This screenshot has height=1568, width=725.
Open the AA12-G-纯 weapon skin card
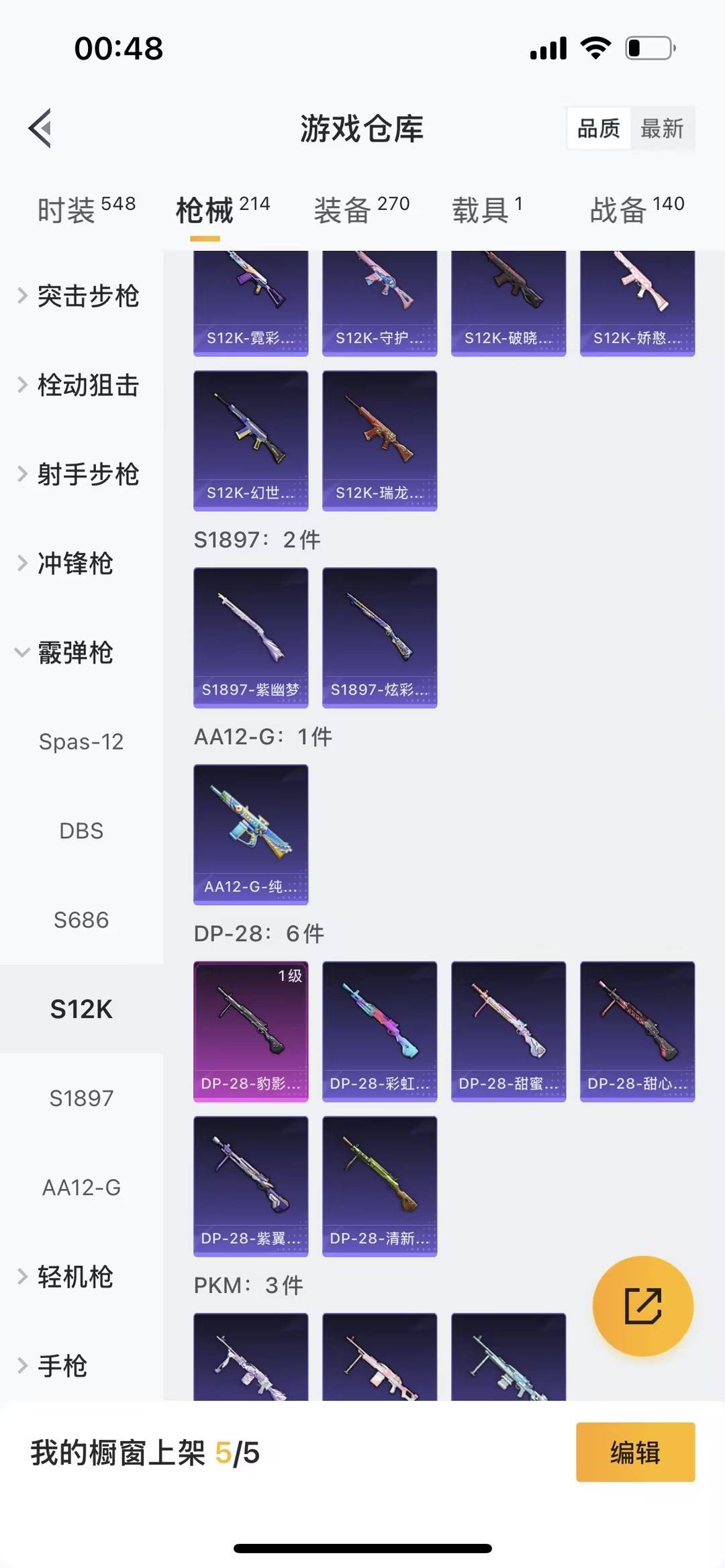point(250,833)
